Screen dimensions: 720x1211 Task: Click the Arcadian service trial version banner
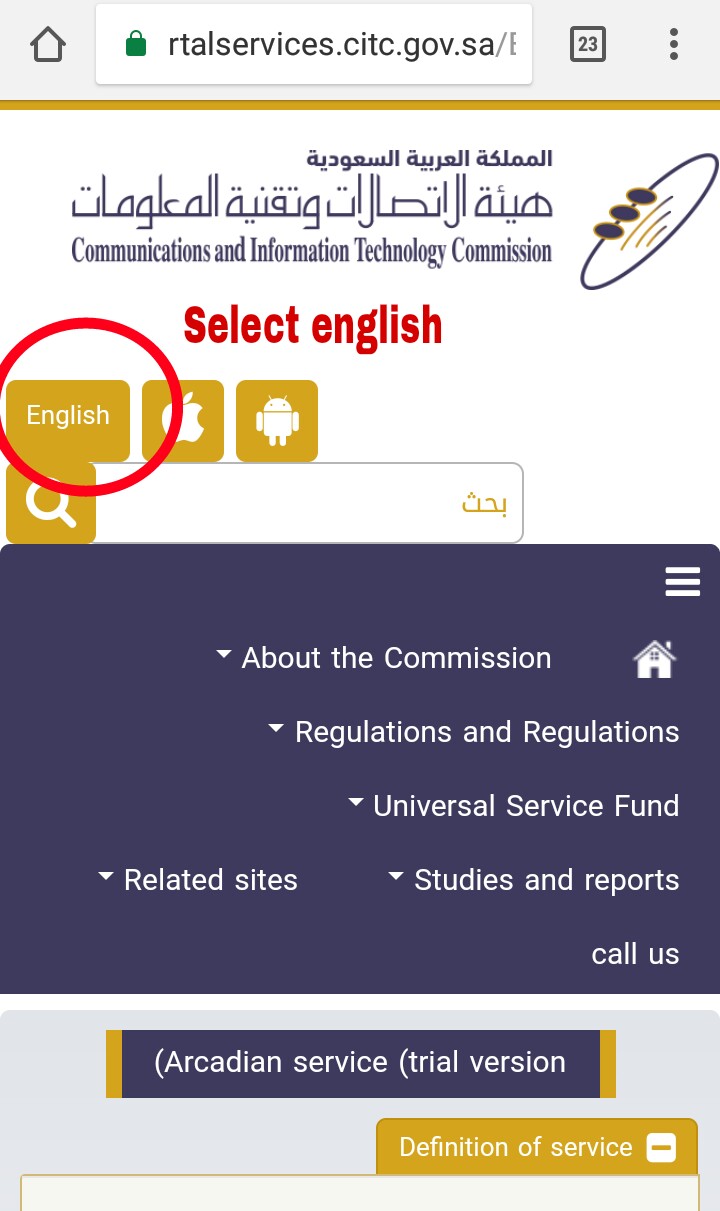360,1063
